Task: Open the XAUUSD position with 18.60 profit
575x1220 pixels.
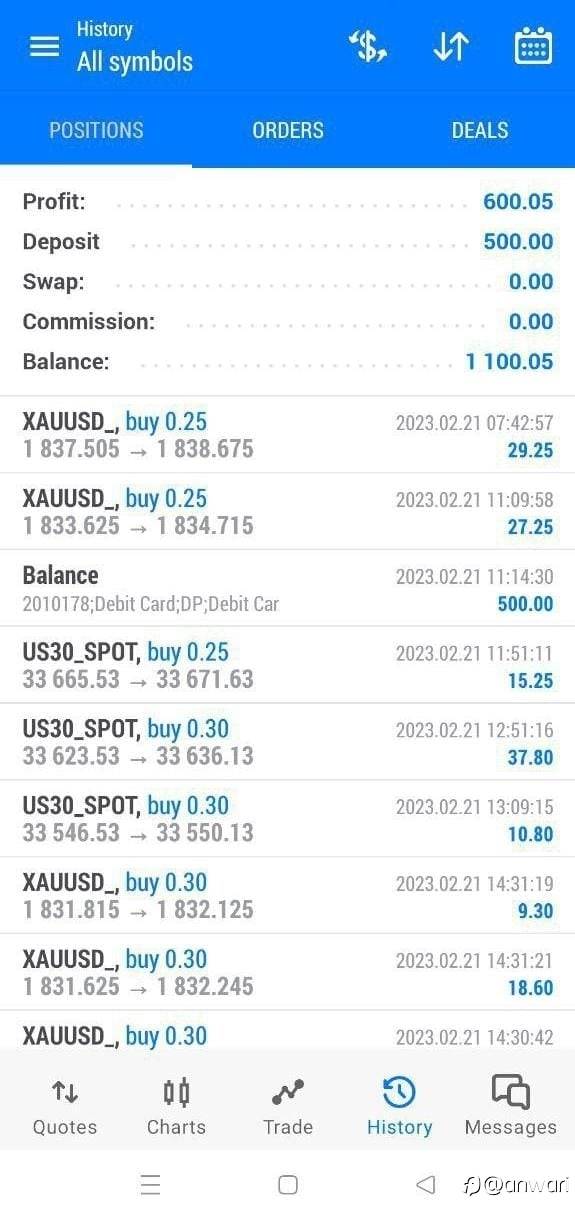Action: tap(287, 973)
